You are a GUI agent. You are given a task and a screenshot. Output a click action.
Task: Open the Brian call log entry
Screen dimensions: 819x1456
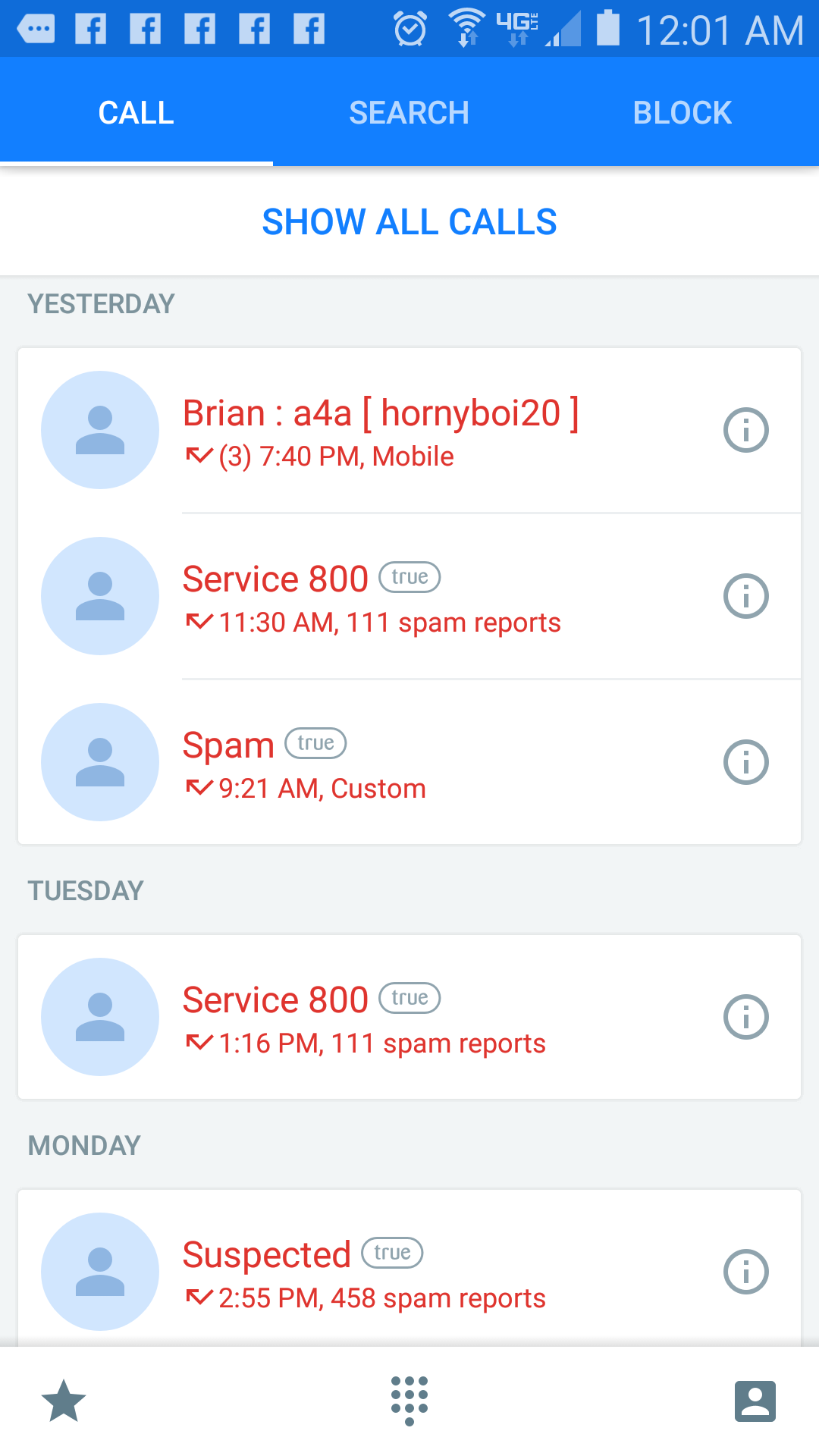[409, 430]
